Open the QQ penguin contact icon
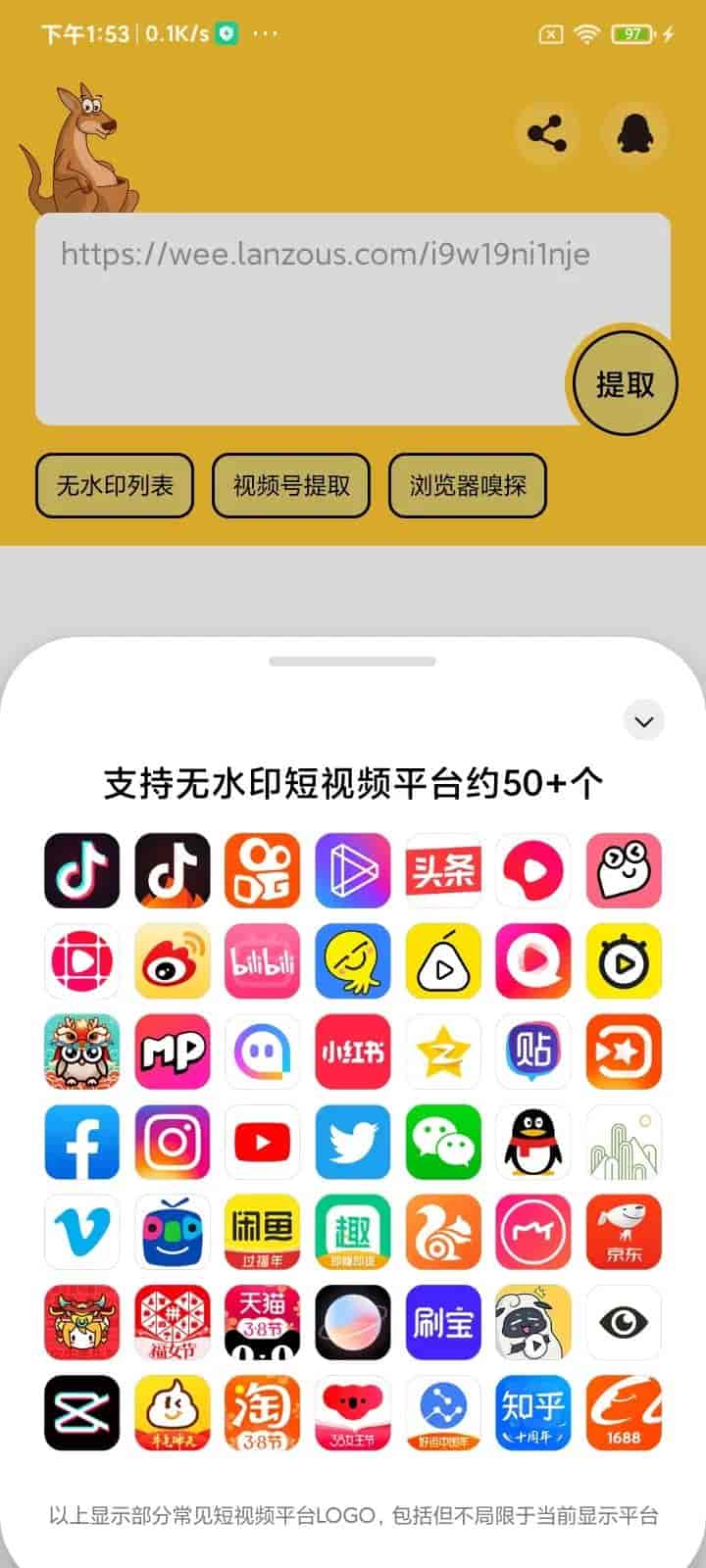Viewport: 706px width, 1568px height. click(x=635, y=133)
